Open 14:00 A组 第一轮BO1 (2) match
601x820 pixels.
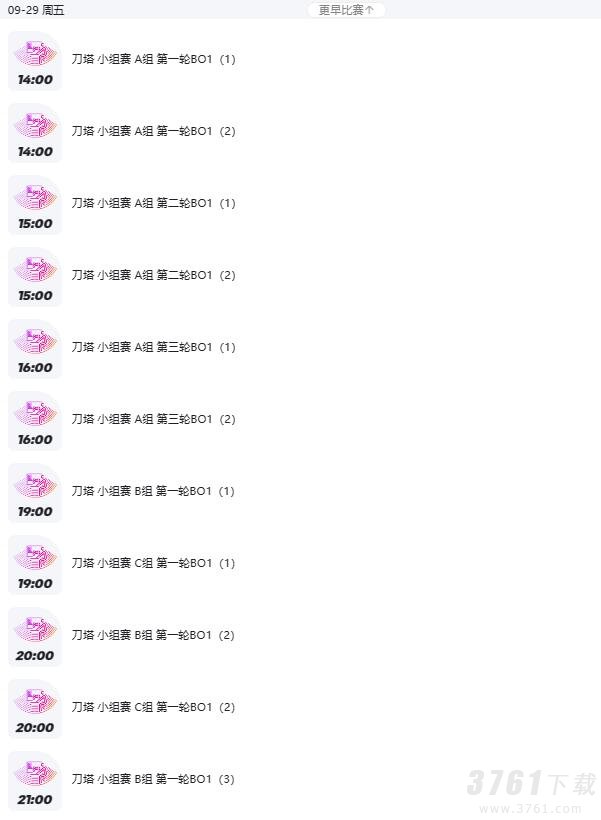[x=153, y=132]
